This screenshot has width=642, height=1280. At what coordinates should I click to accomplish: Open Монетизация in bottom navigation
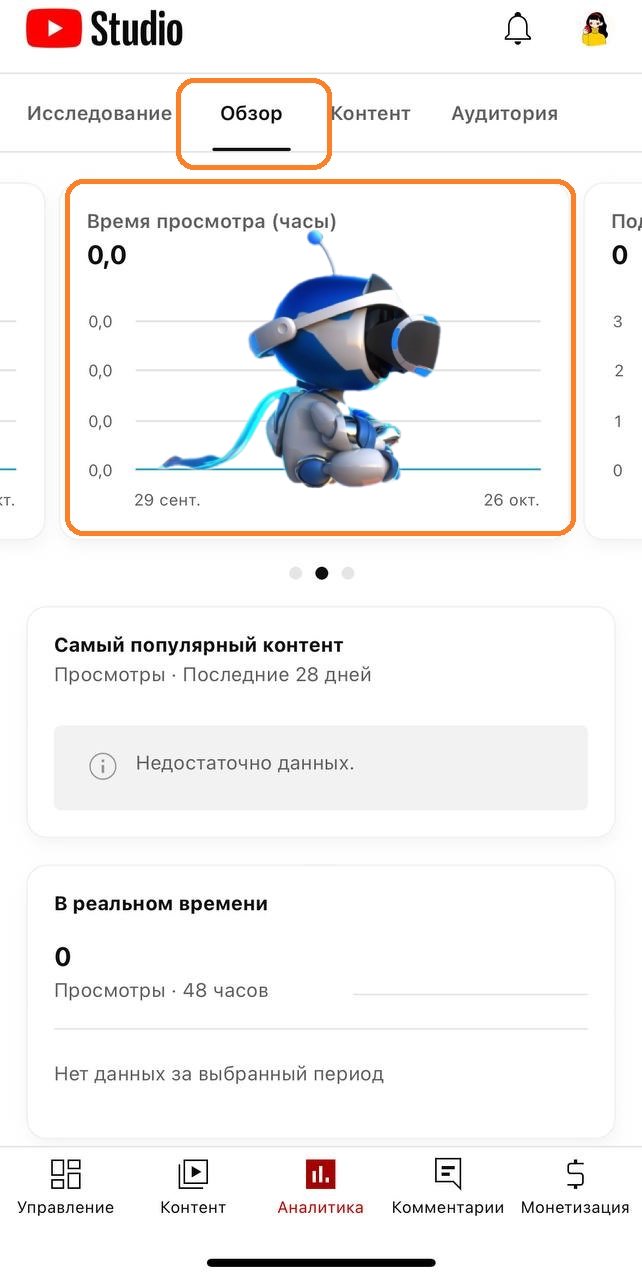coord(575,1187)
